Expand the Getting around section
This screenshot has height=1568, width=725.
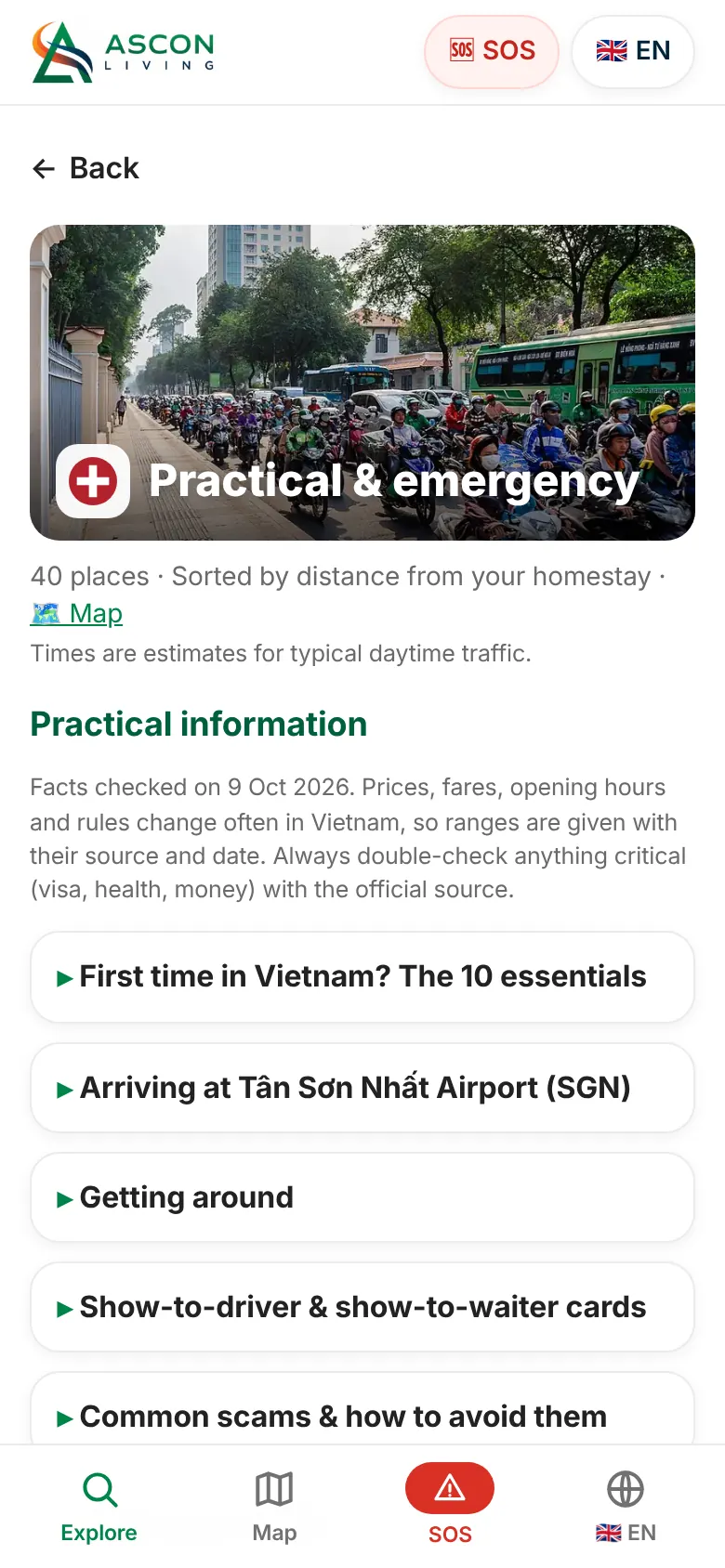362,1197
